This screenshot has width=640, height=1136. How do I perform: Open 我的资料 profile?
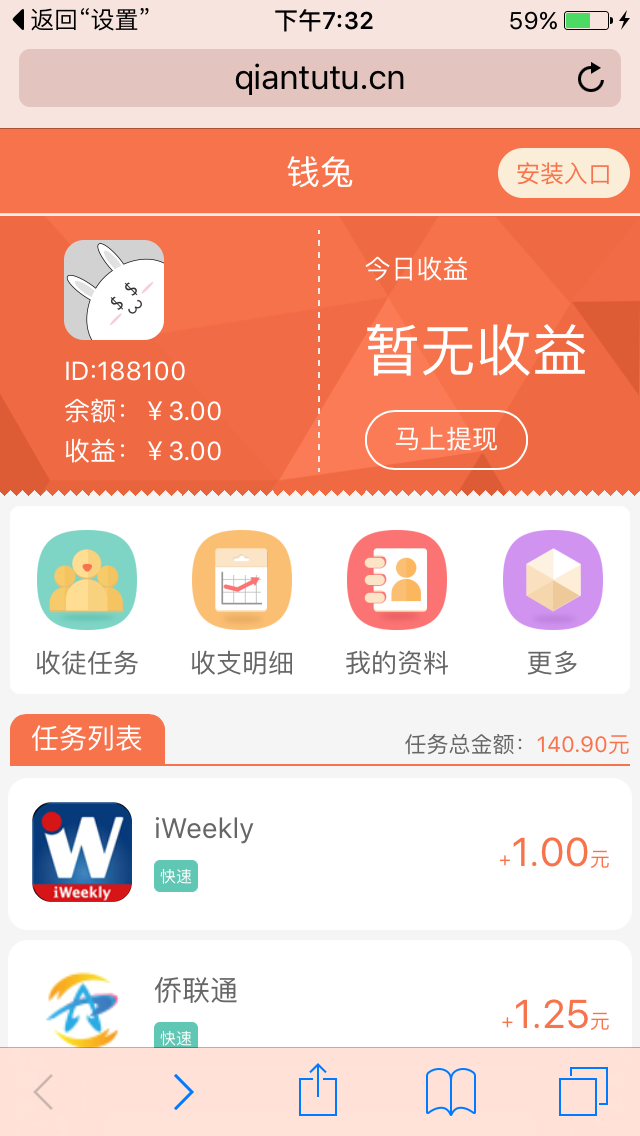click(397, 602)
